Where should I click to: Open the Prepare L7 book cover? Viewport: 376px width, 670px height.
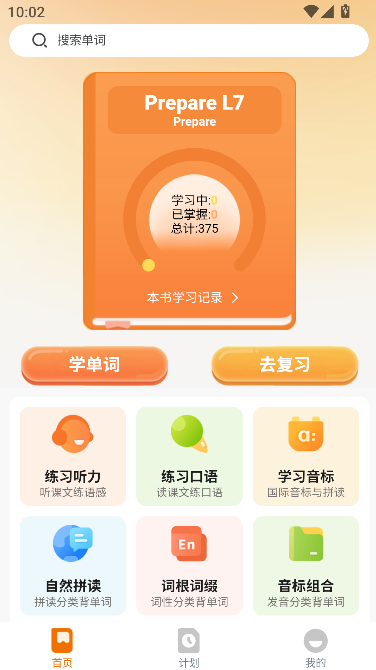[x=189, y=201]
